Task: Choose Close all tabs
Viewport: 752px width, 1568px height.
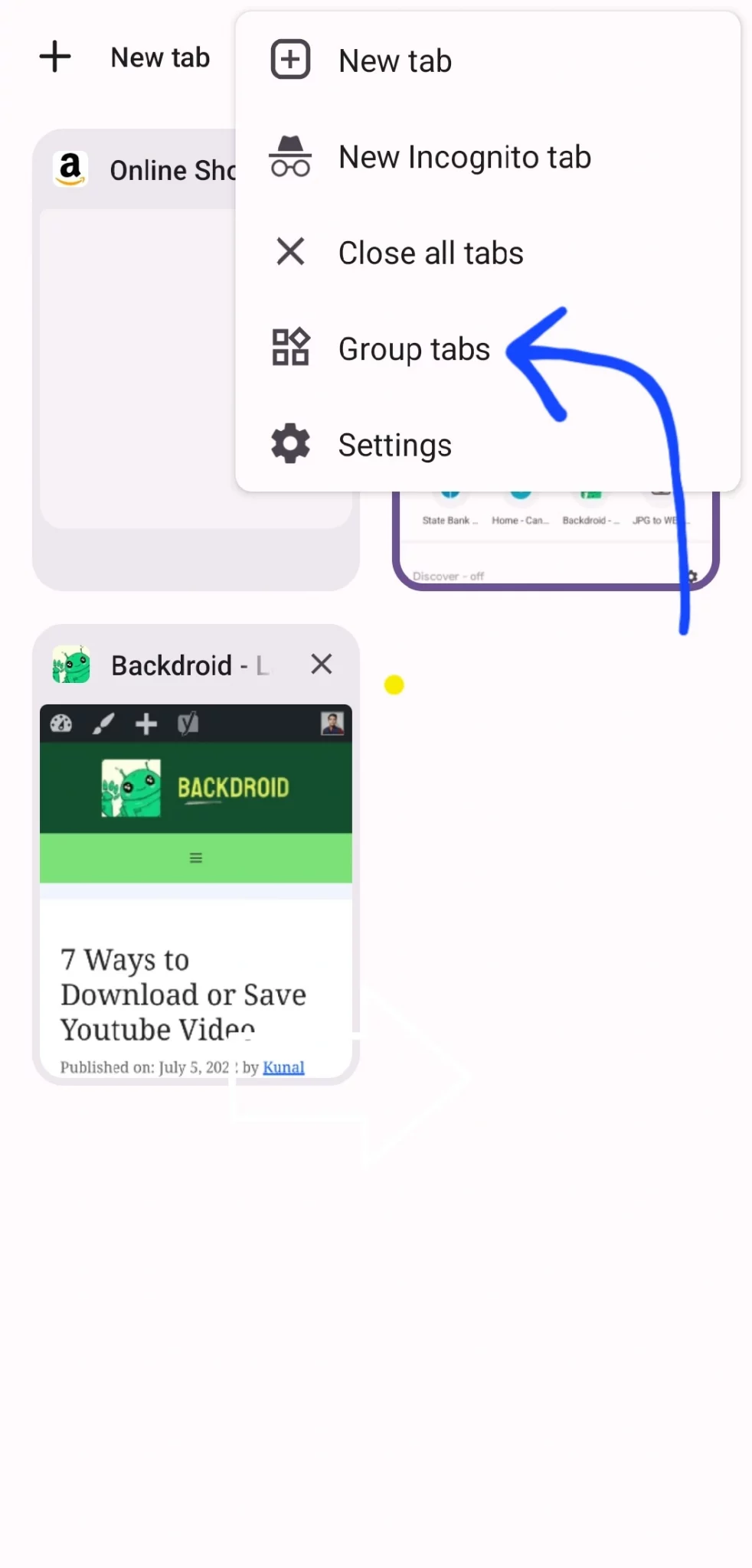Action: coord(487,253)
